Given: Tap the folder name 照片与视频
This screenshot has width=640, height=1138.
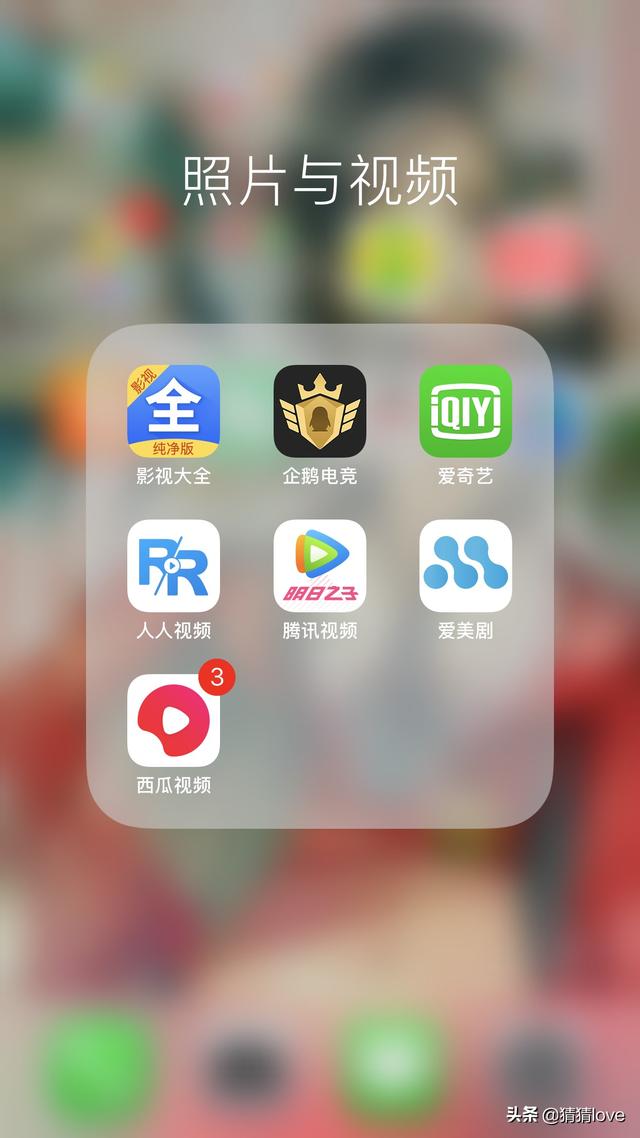Looking at the screenshot, I should 320,181.
